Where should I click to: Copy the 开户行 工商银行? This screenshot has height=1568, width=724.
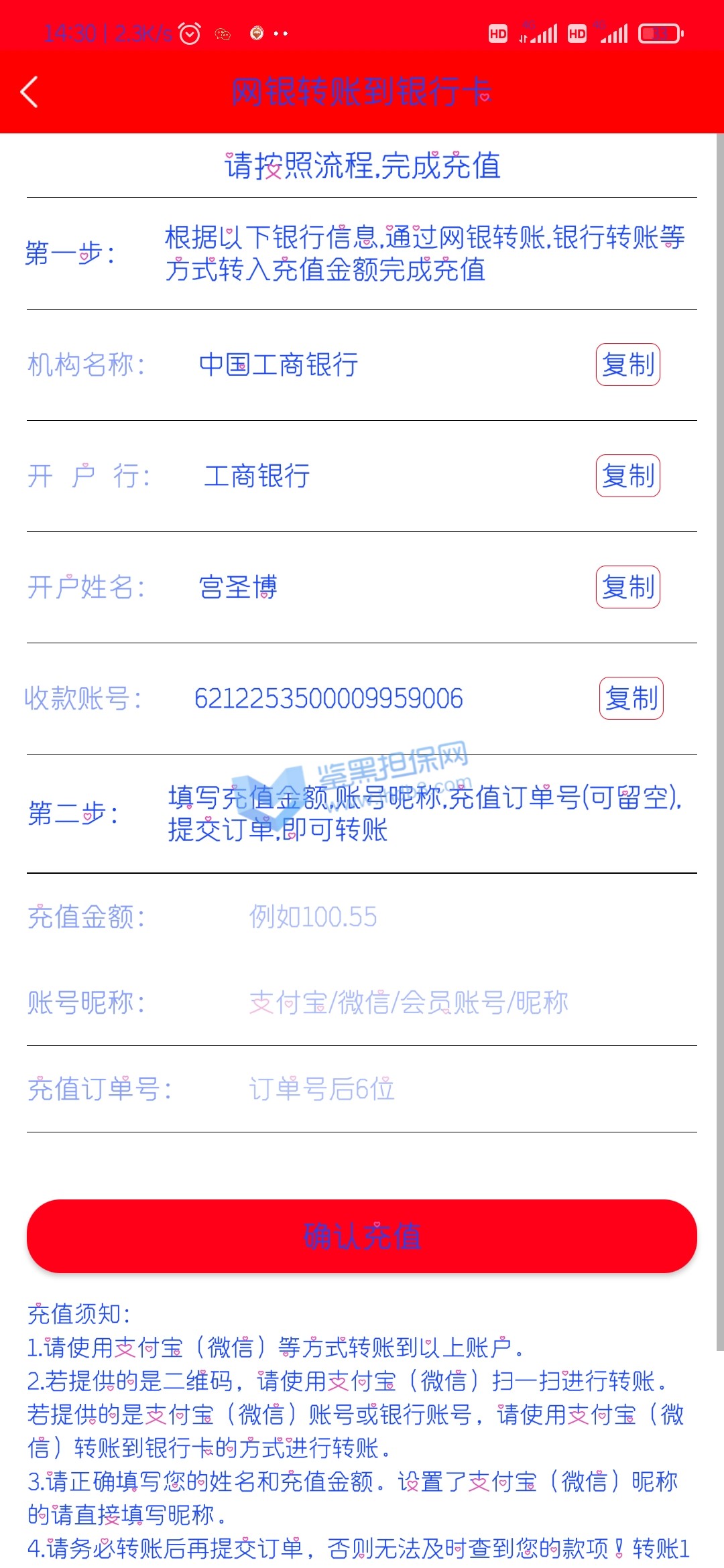(x=627, y=476)
